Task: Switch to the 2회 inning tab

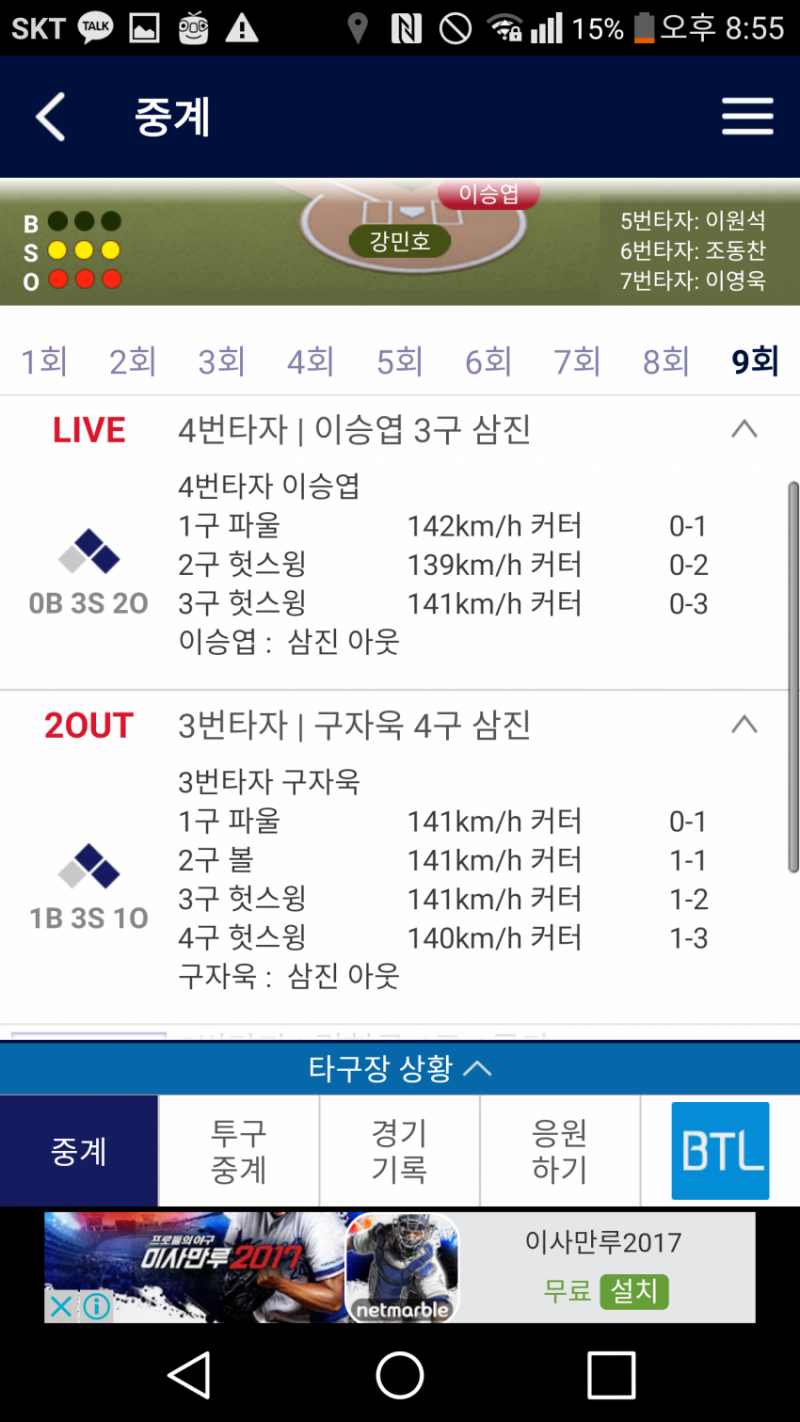Action: coord(133,361)
